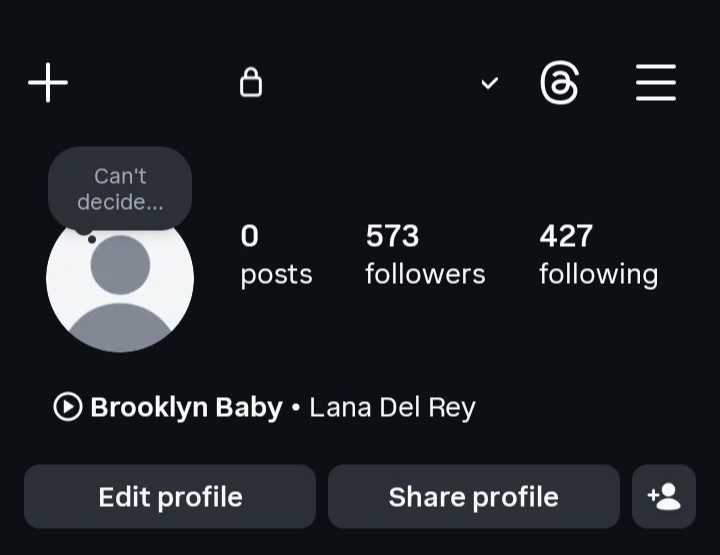View the 427 following list
The height and width of the screenshot is (555, 720).
[598, 254]
